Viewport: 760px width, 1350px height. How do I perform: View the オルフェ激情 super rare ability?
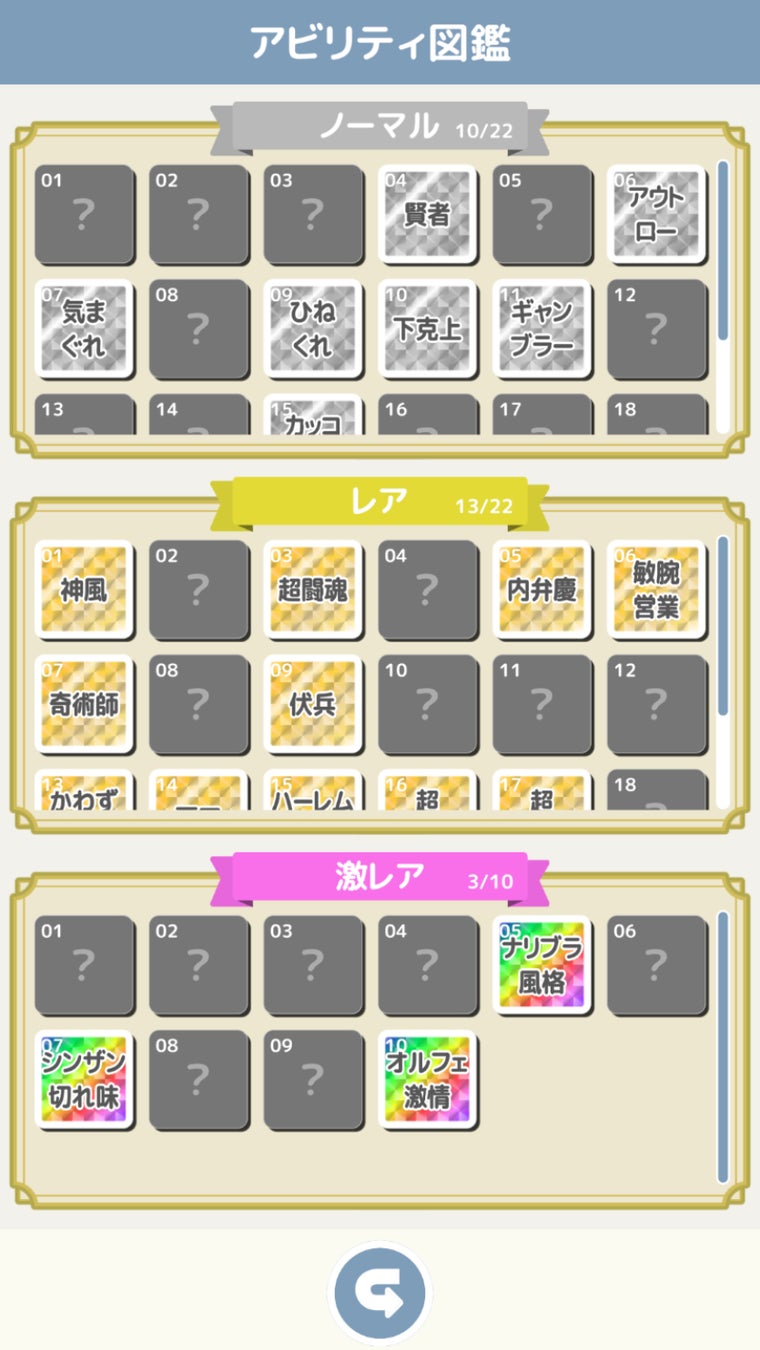coord(428,1080)
